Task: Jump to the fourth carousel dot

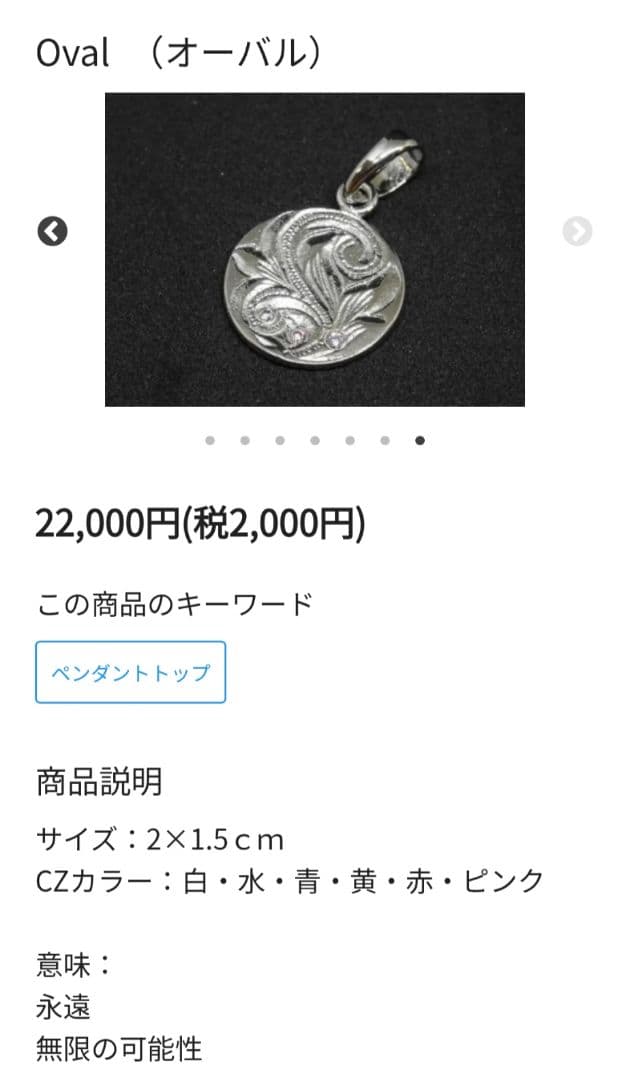Action: (x=314, y=440)
